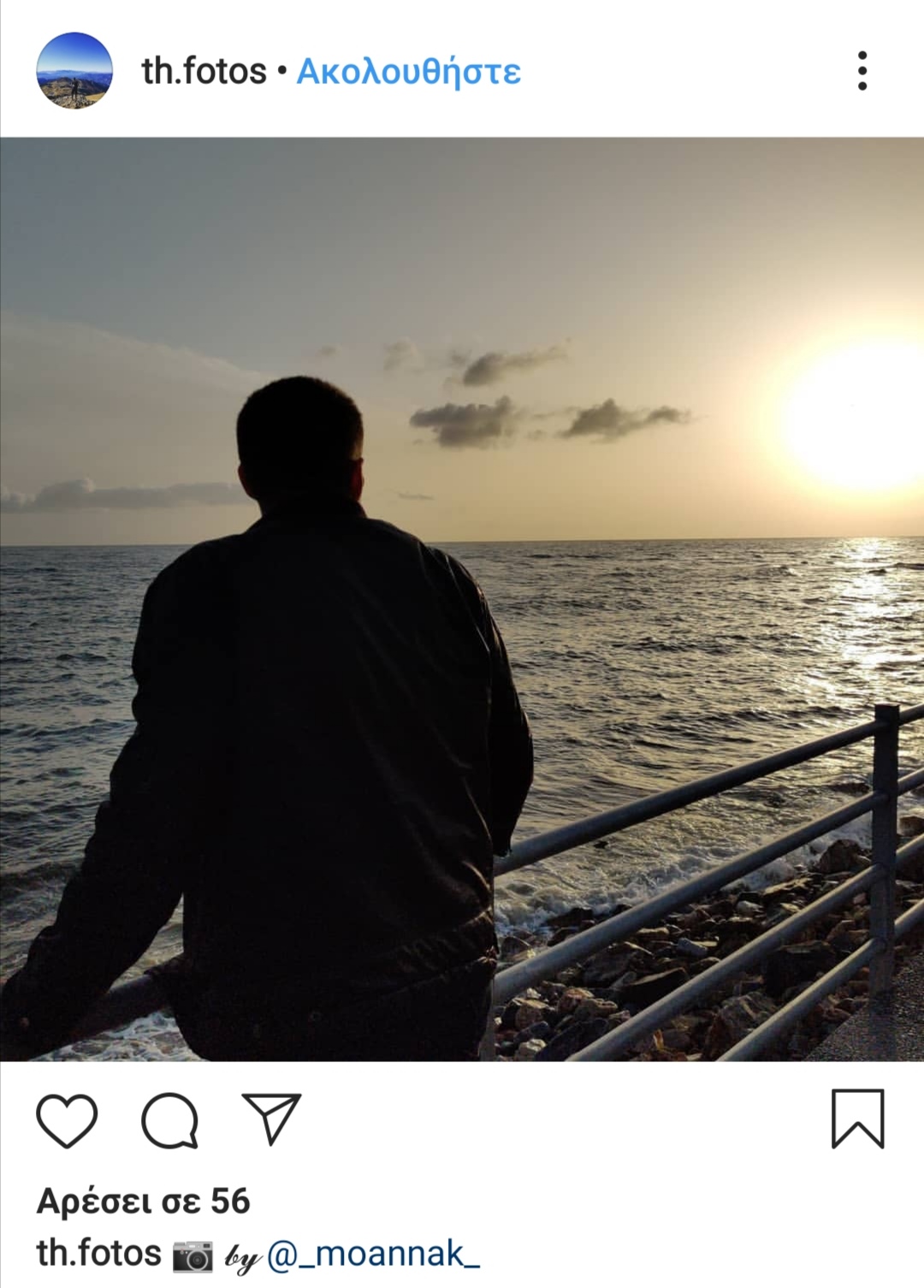Open th.fotos username in post header

pyautogui.click(x=204, y=71)
